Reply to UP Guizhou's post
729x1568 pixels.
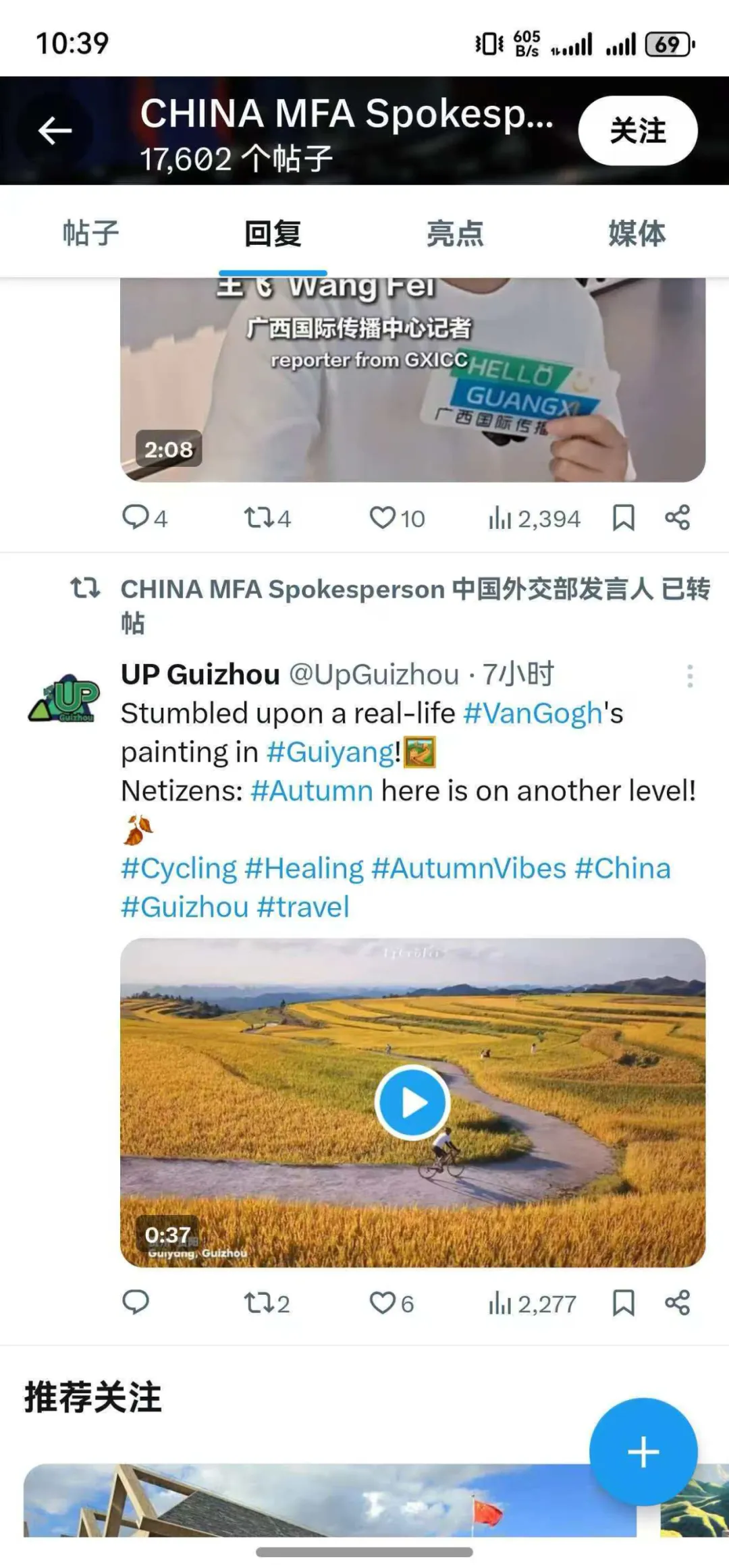pos(136,1302)
